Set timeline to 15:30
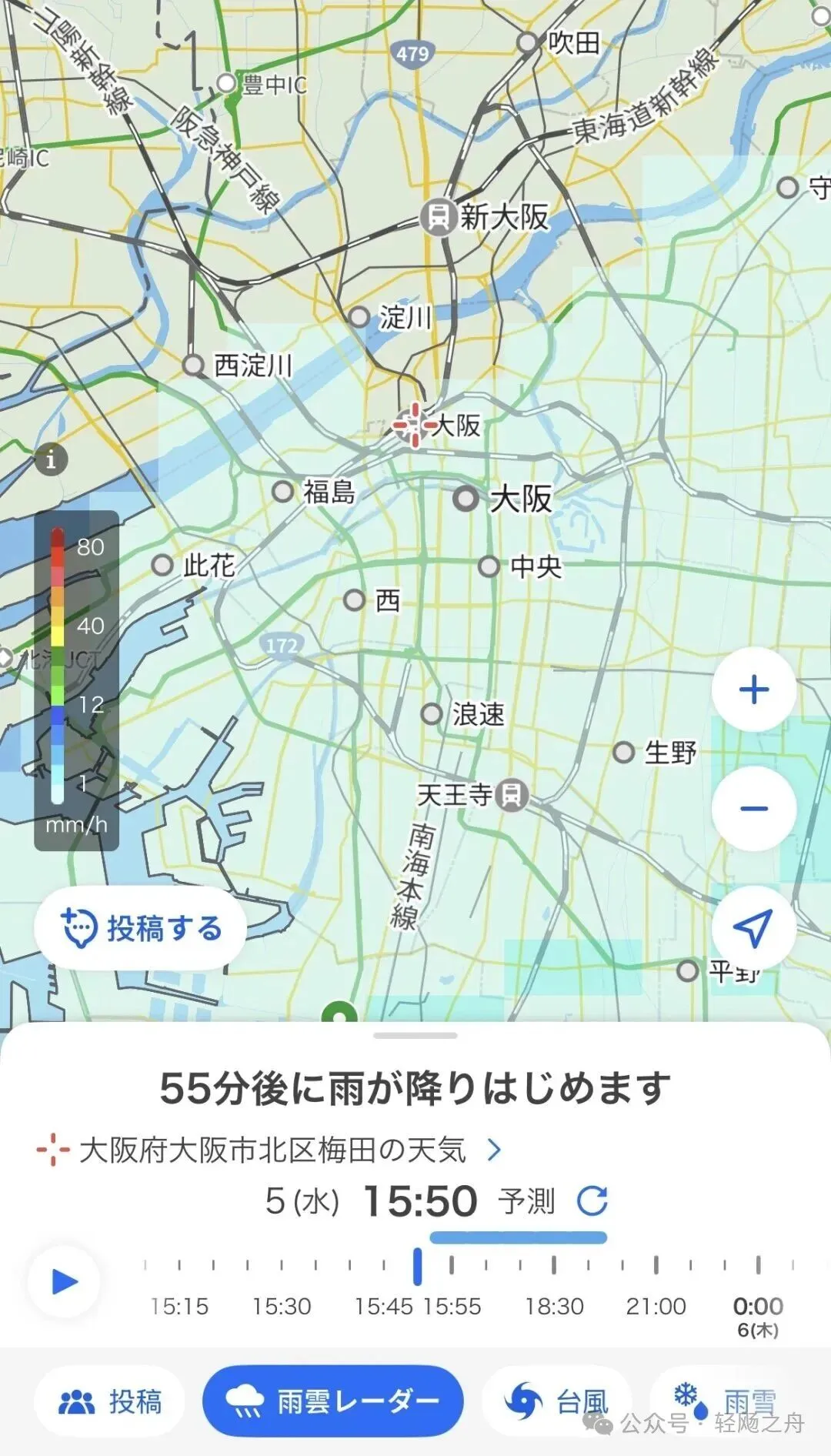The width and height of the screenshot is (831, 1456). 282,1266
